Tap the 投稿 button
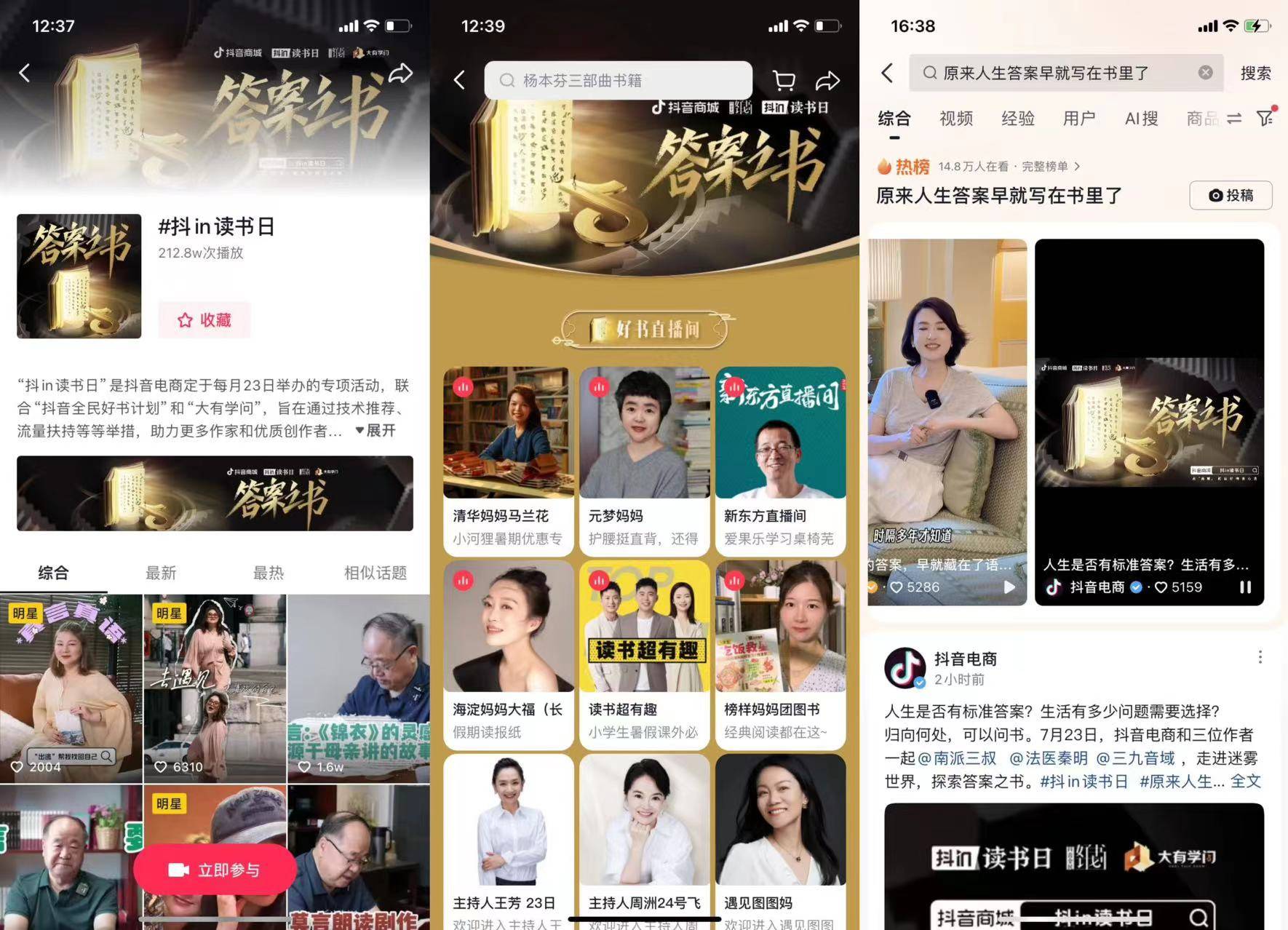 click(x=1231, y=195)
